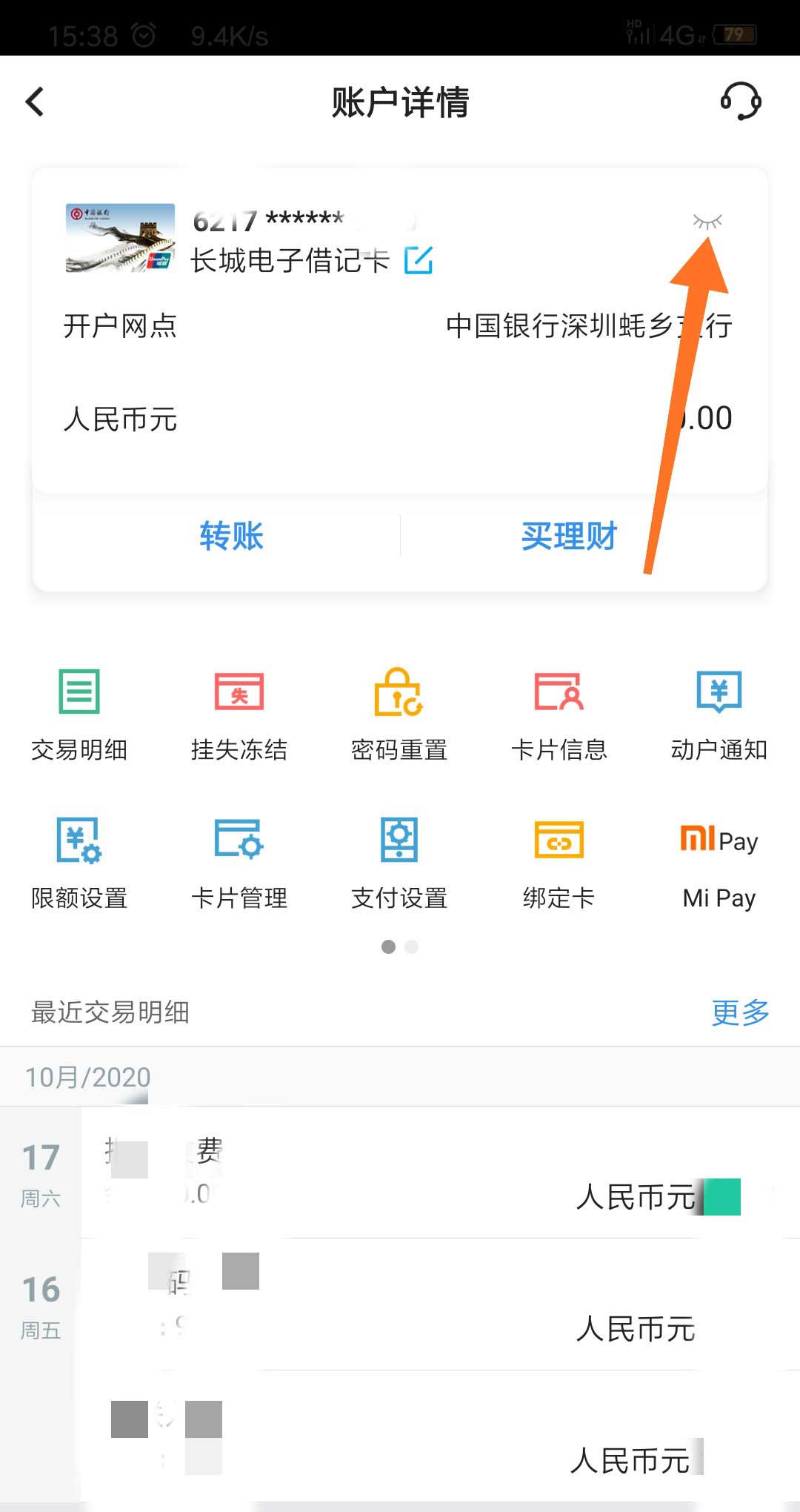Go back with the back arrow
The image size is (800, 1512).
[x=33, y=102]
